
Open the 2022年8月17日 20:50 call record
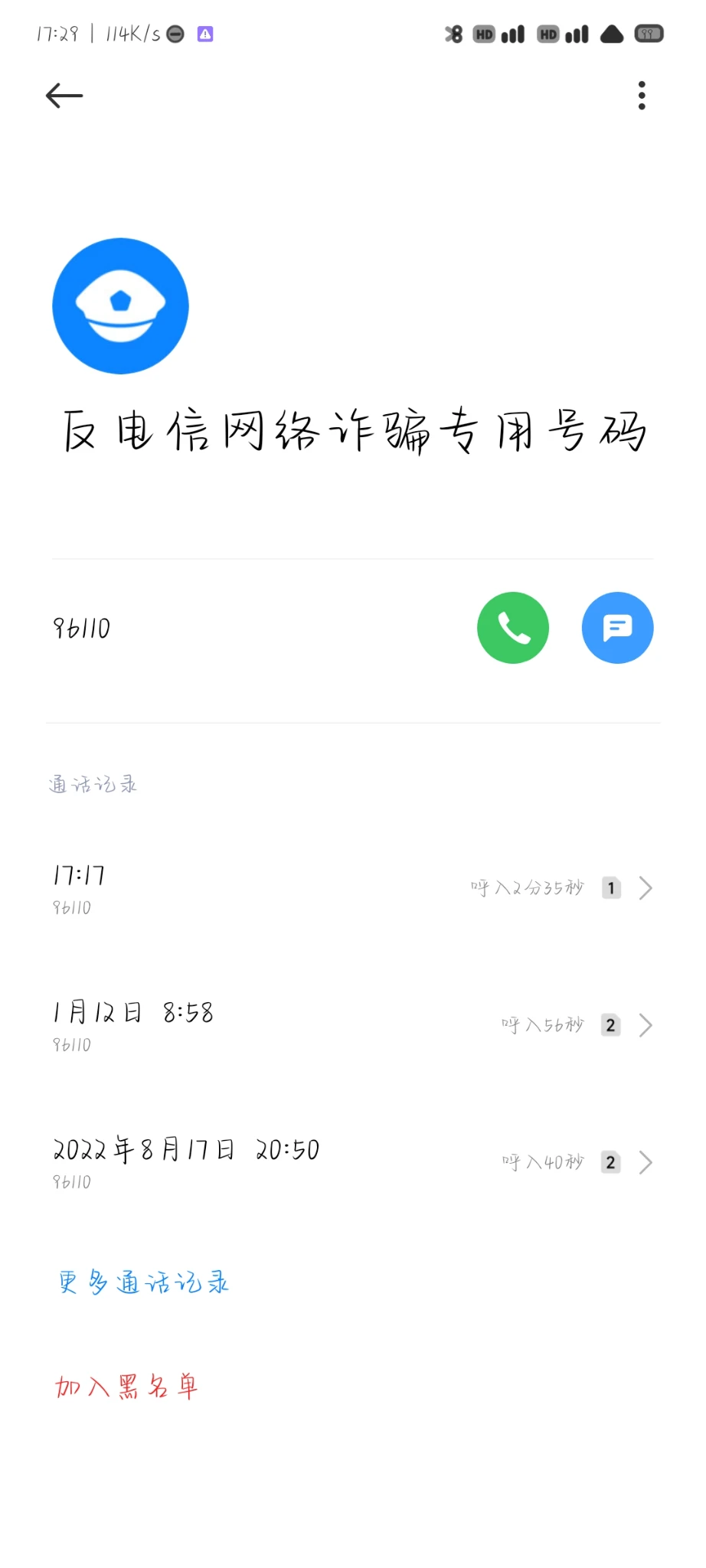click(352, 1162)
